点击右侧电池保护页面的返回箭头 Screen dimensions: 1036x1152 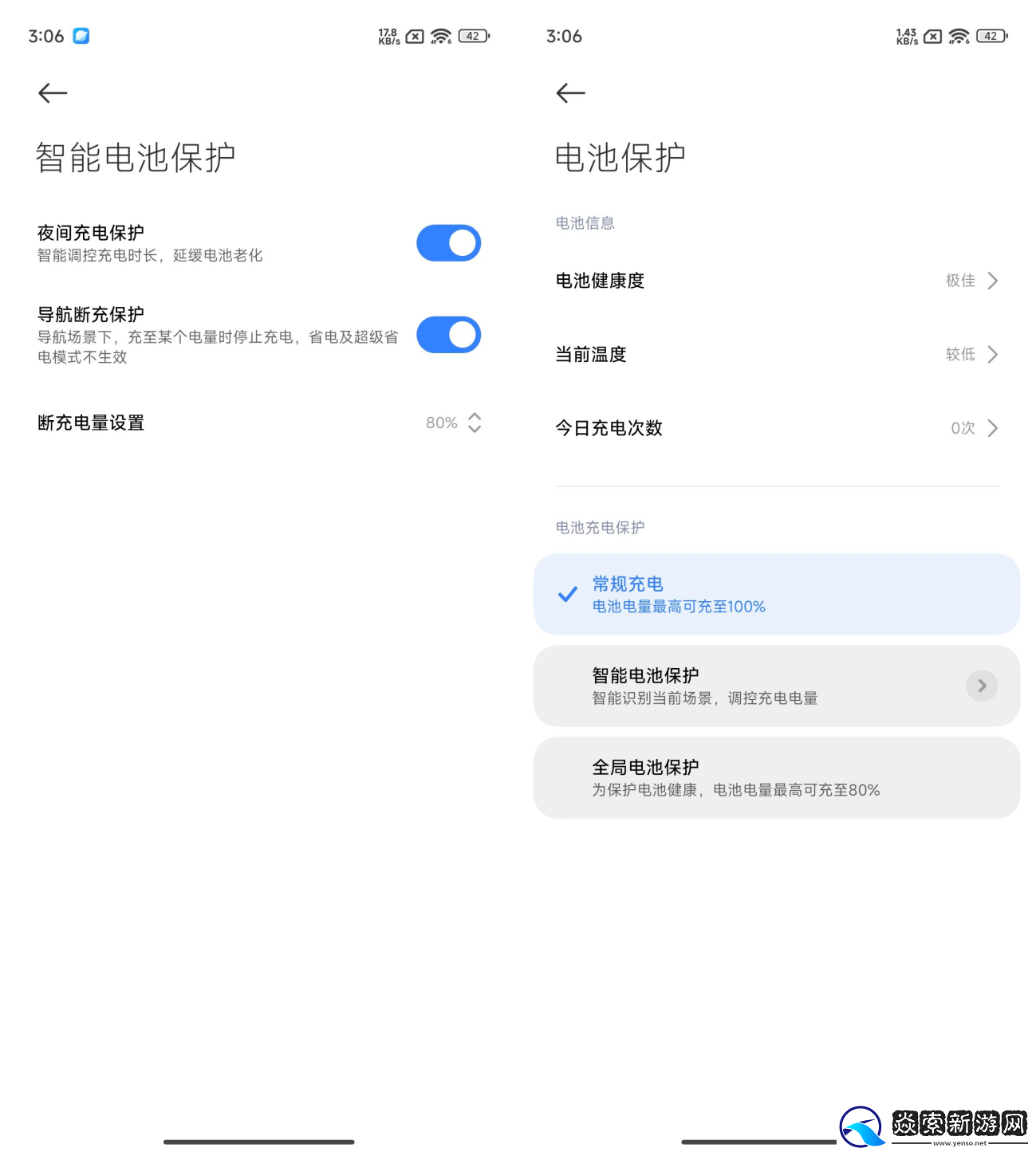(570, 93)
